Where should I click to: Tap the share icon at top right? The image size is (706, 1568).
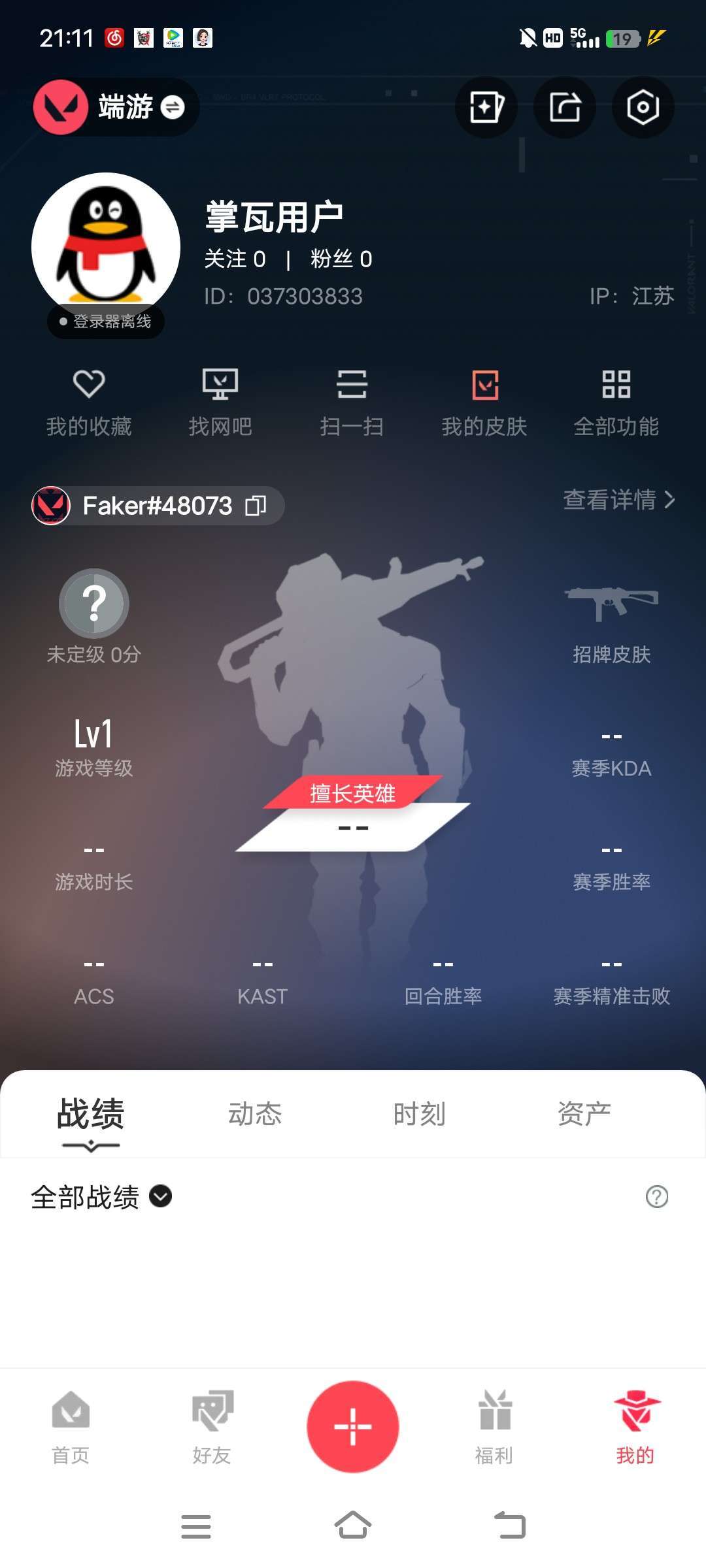coord(565,107)
